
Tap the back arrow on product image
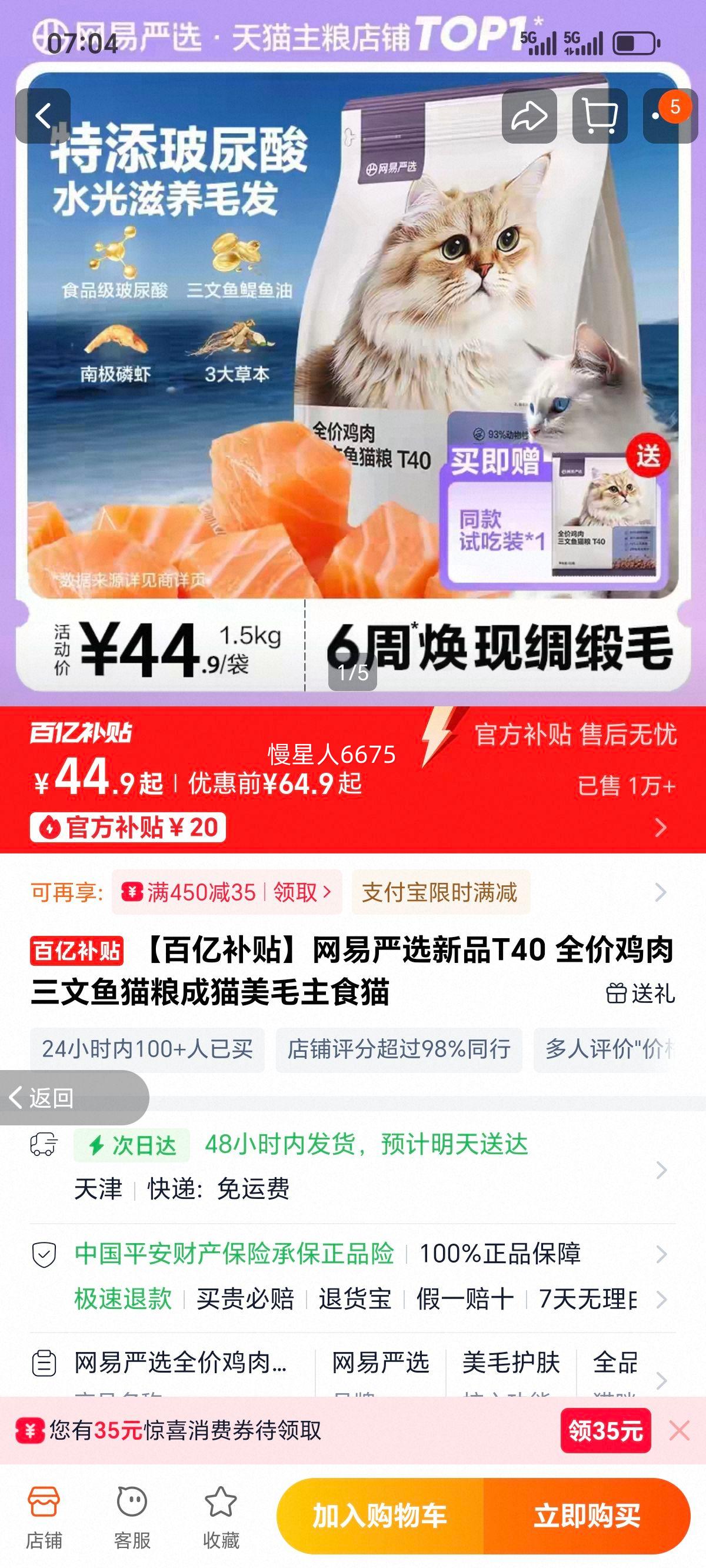coord(42,115)
